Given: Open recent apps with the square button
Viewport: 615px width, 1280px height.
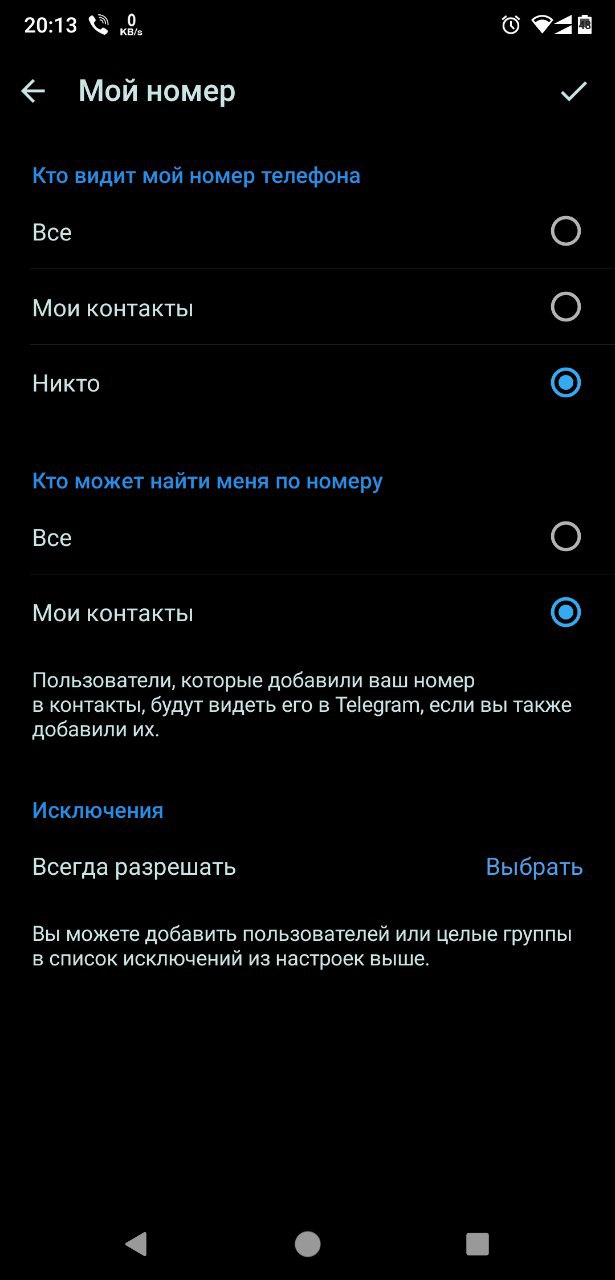Looking at the screenshot, I should pyautogui.click(x=477, y=1243).
